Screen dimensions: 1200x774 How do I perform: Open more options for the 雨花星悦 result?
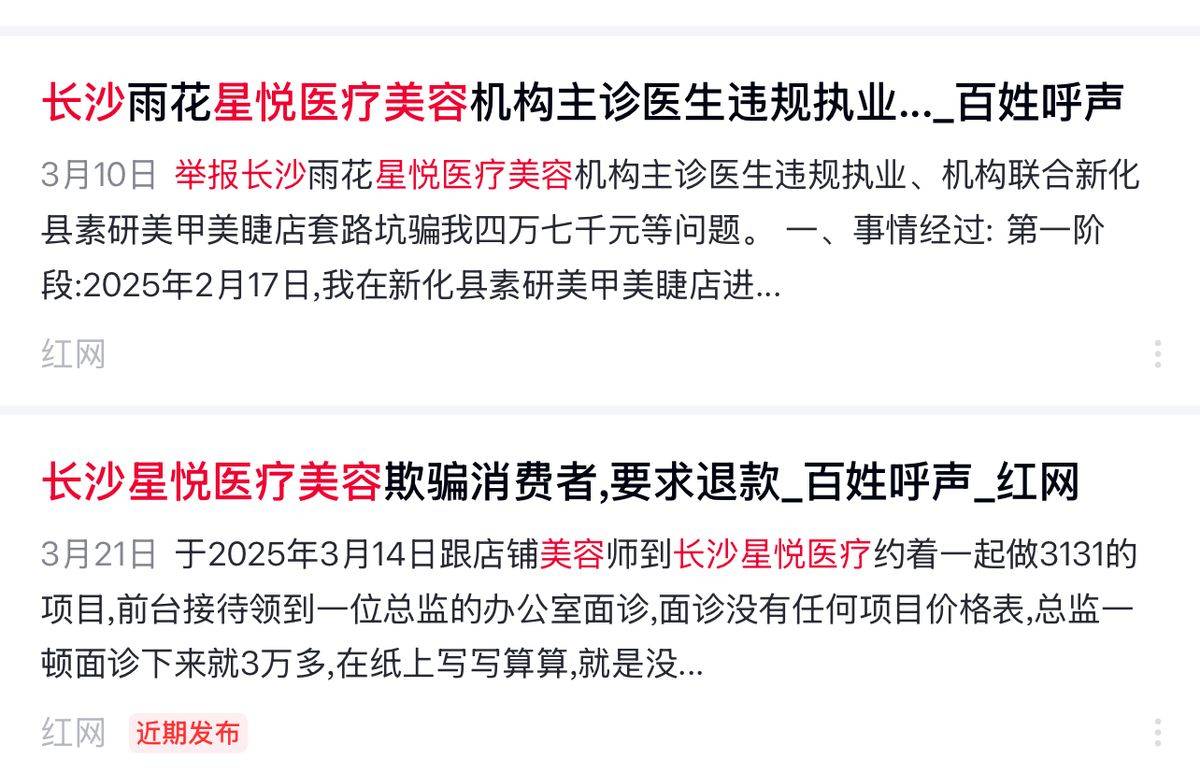pyautogui.click(x=1157, y=354)
